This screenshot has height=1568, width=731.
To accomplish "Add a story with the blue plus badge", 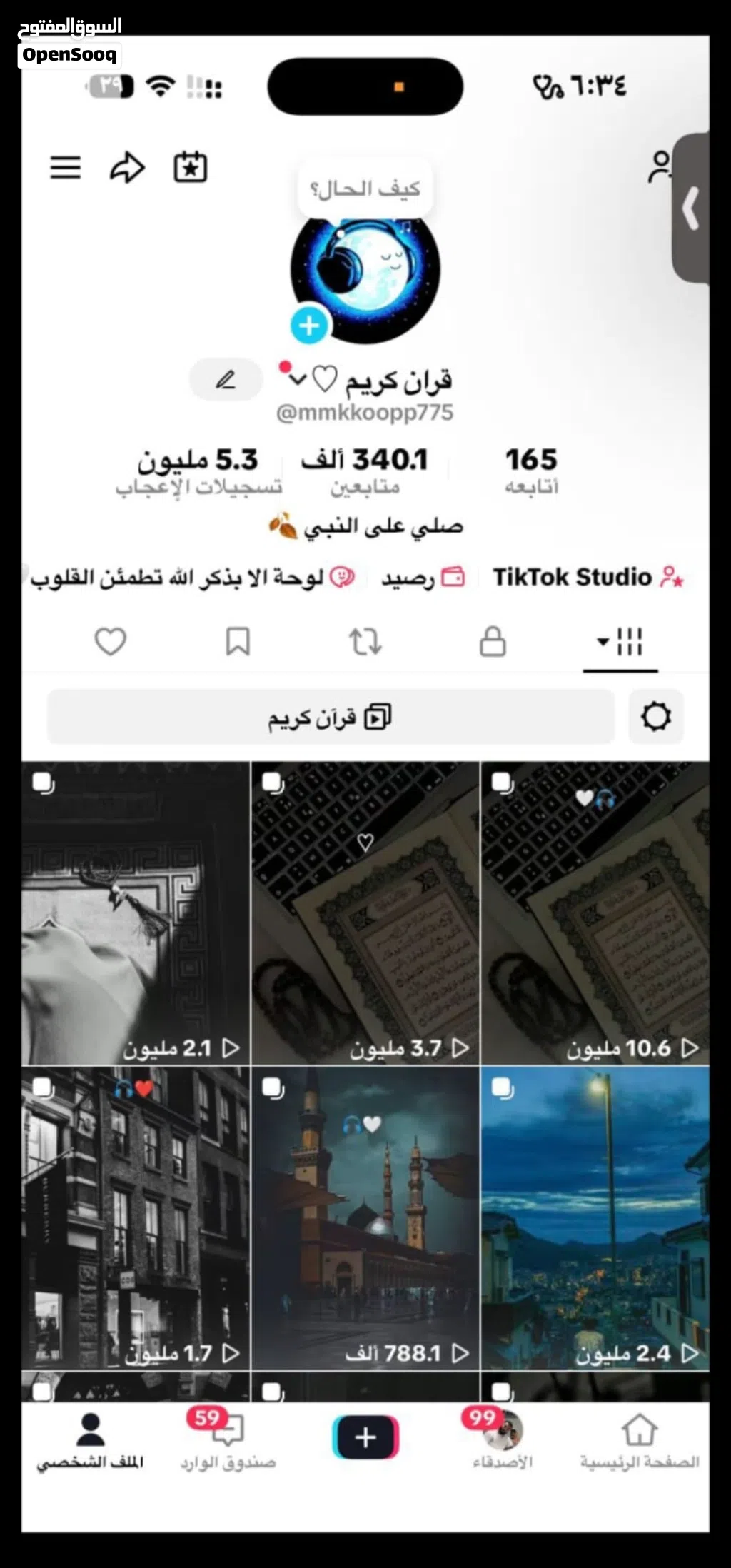I will [x=309, y=326].
